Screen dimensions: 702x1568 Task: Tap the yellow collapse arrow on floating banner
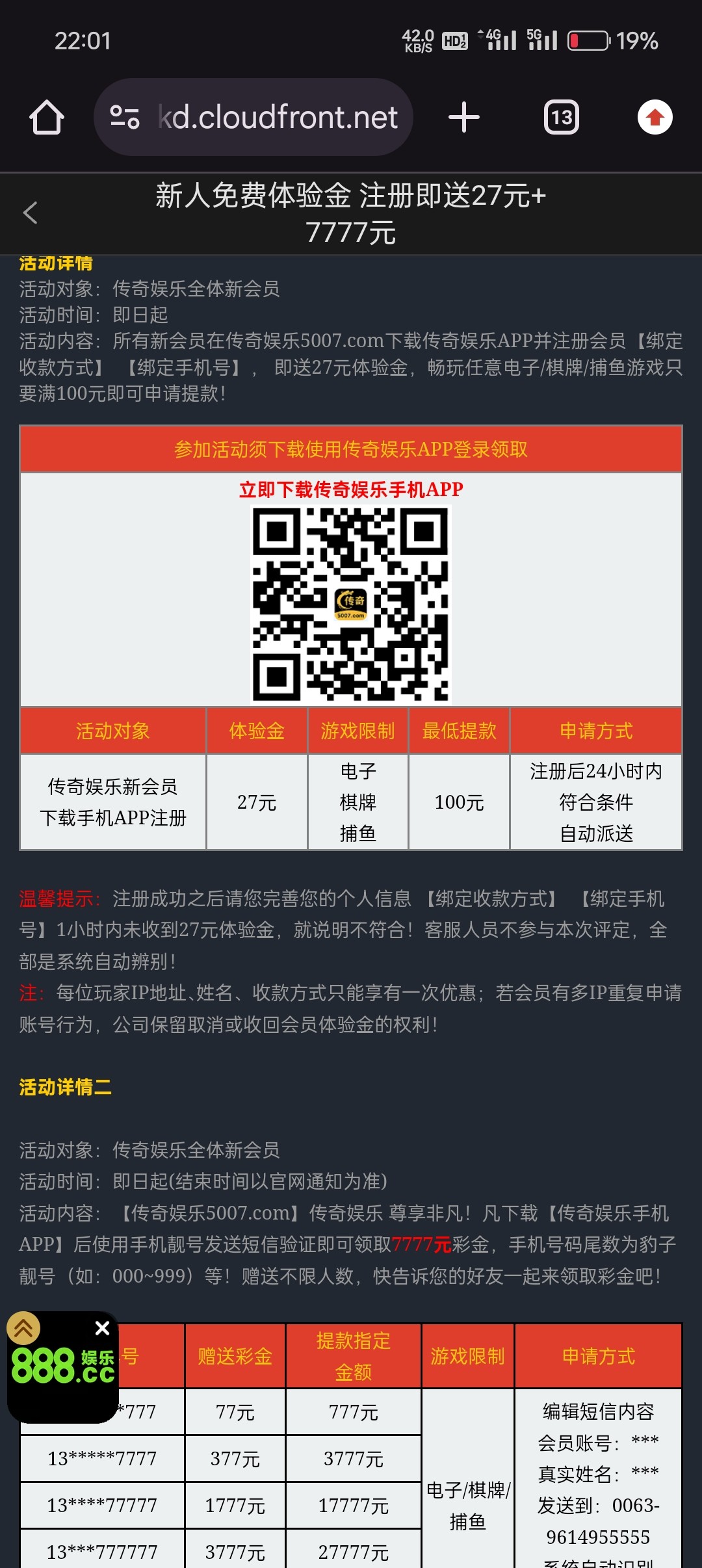click(23, 1328)
